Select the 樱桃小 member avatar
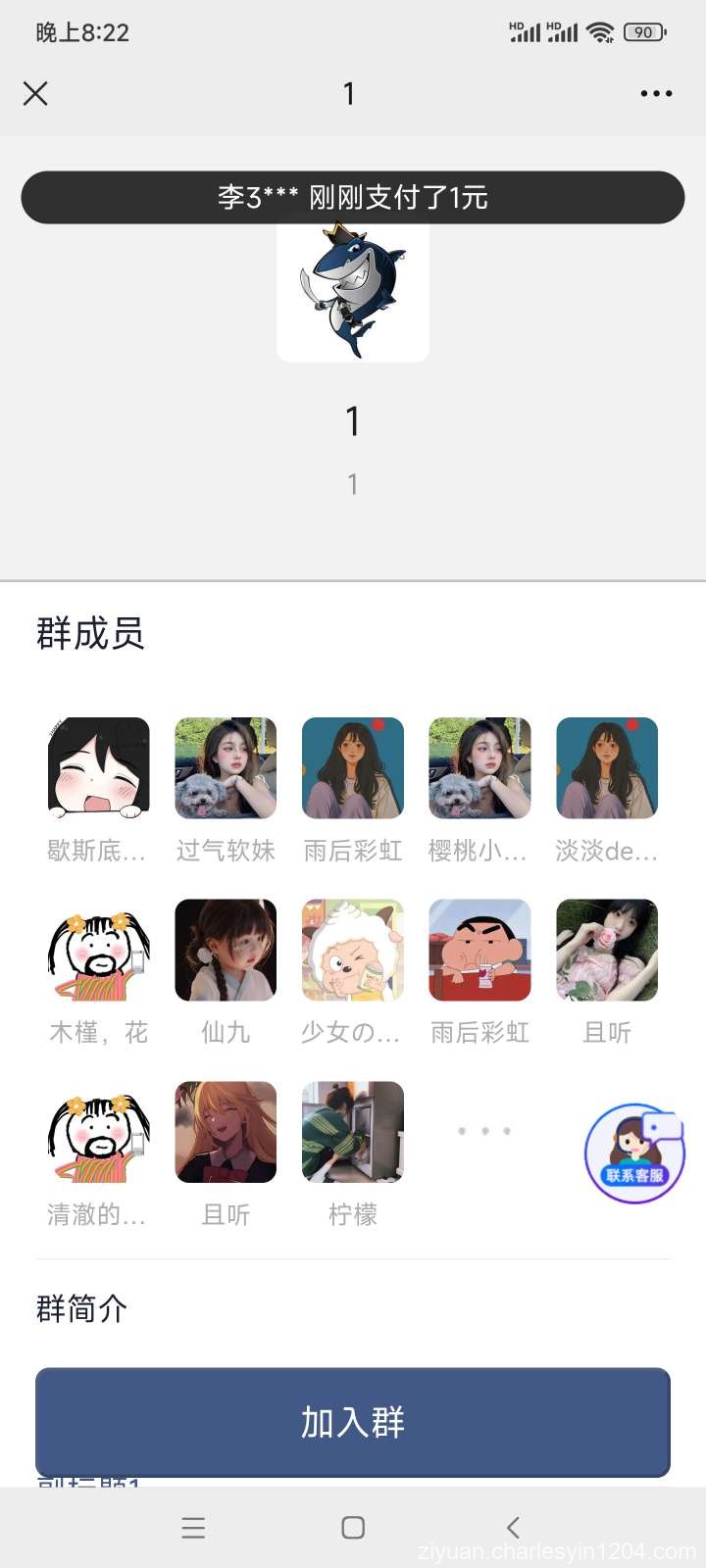This screenshot has width=706, height=1568. (x=479, y=768)
